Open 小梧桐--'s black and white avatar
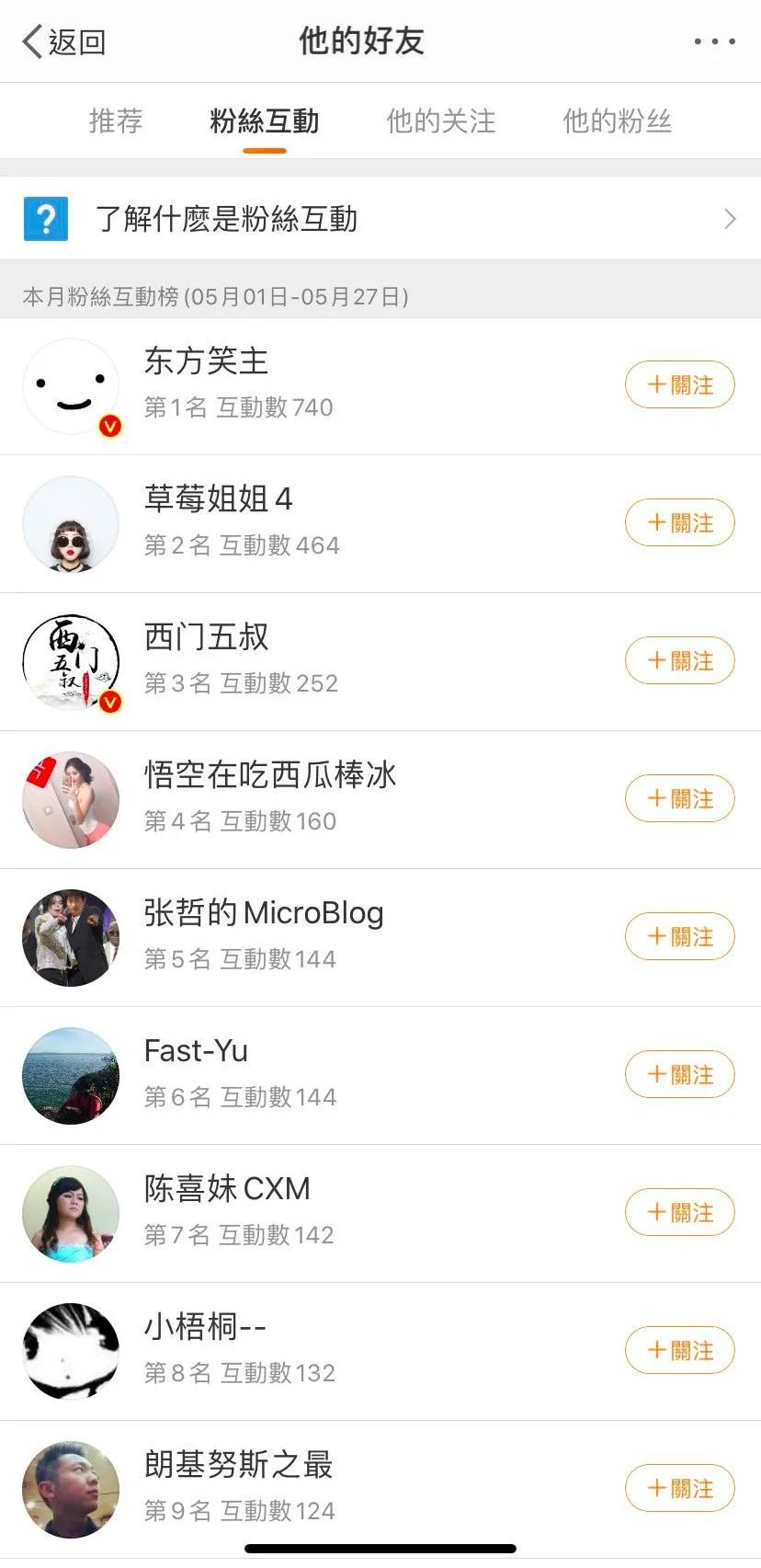 tap(71, 1350)
